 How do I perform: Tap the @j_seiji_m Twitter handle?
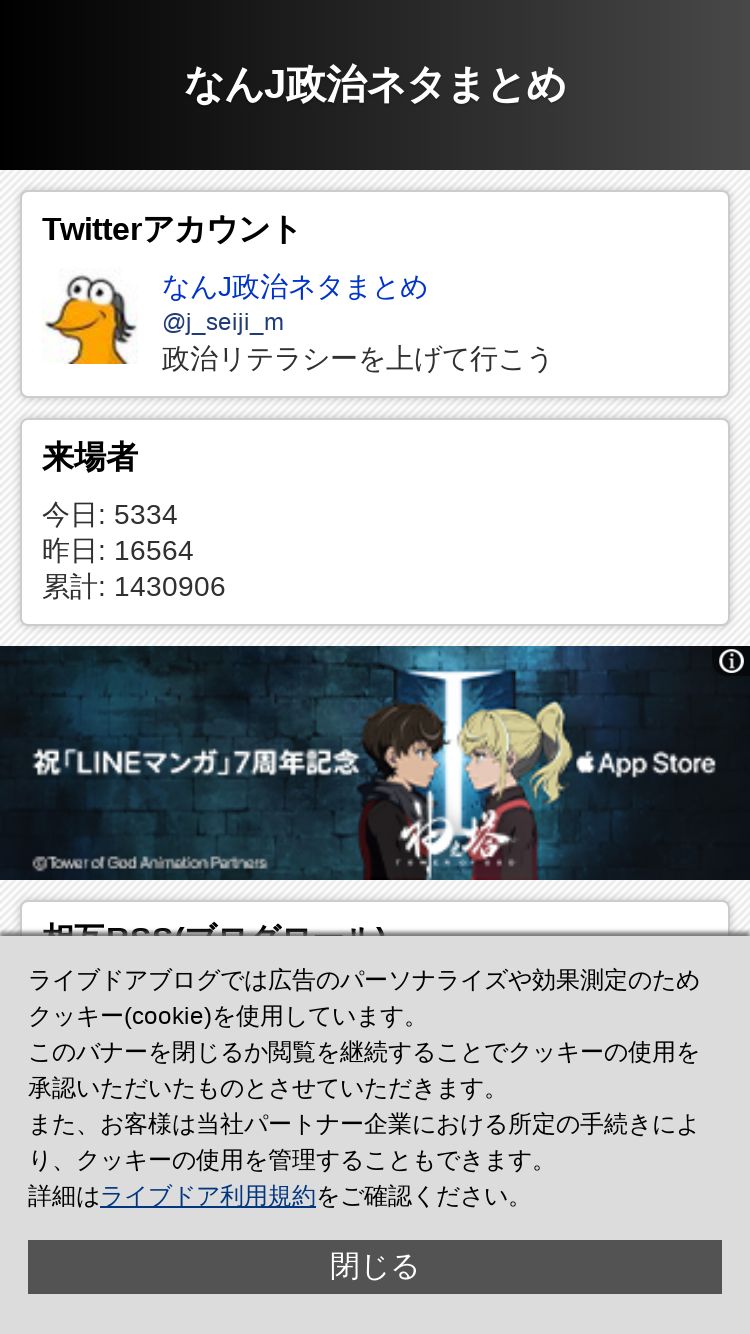click(223, 322)
